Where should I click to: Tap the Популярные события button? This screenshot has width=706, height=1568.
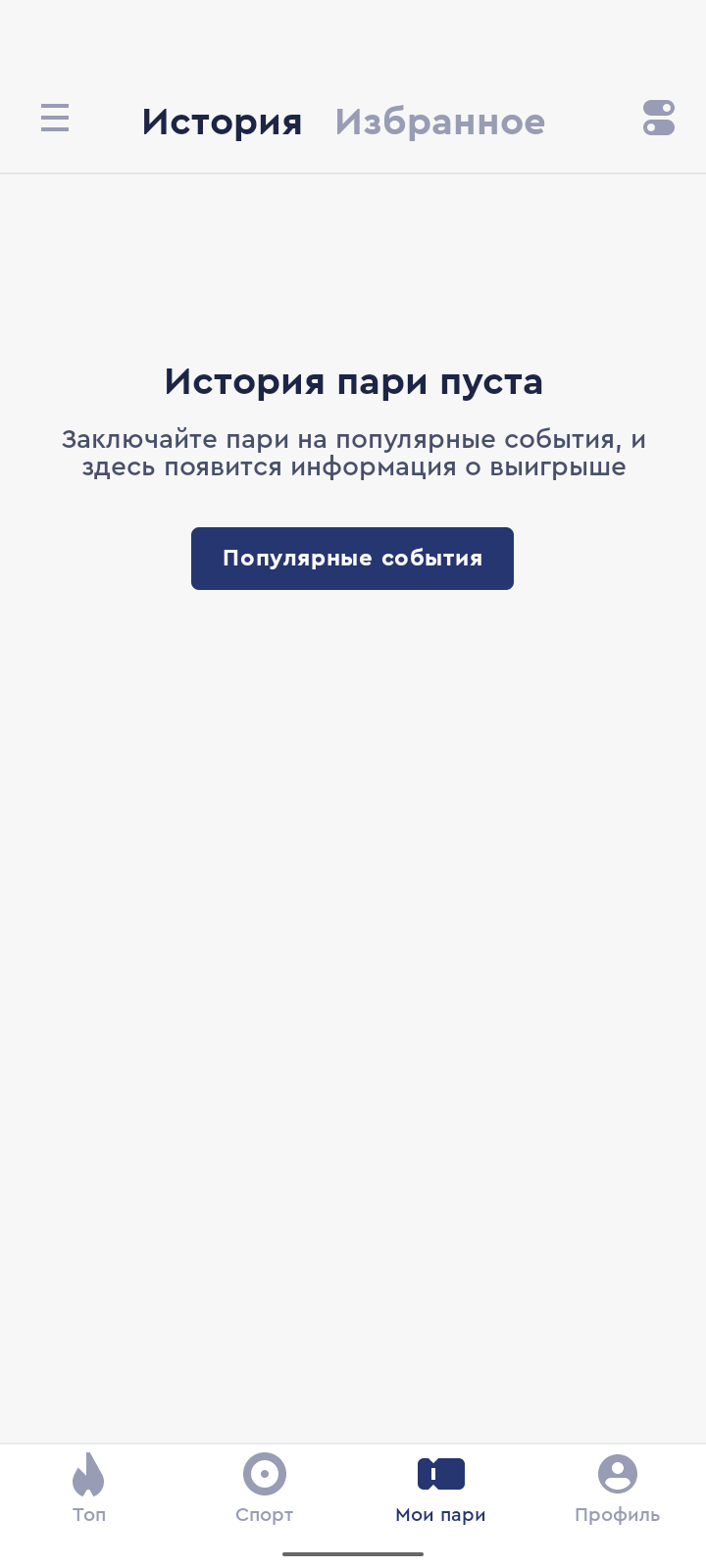tap(352, 559)
